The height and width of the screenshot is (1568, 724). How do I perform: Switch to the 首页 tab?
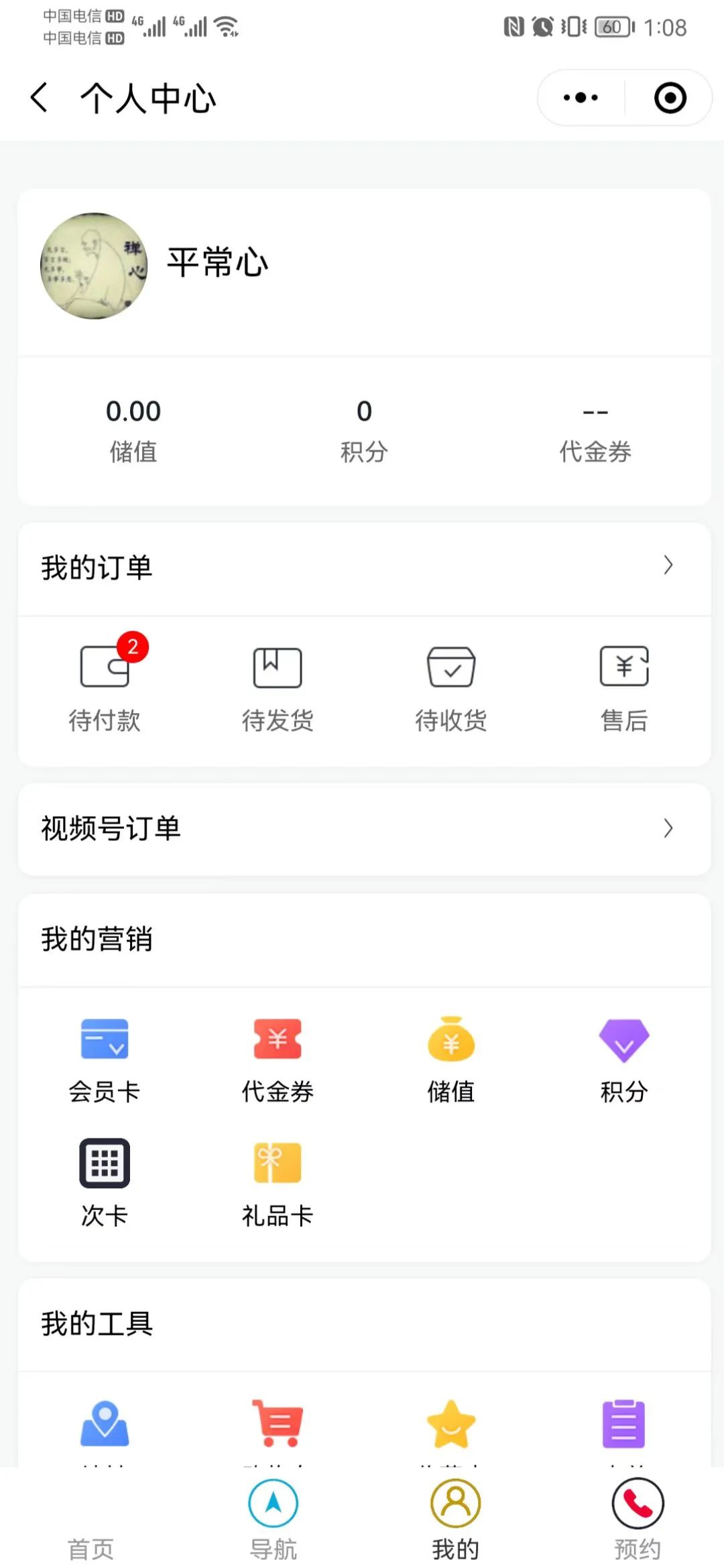coord(91,1534)
